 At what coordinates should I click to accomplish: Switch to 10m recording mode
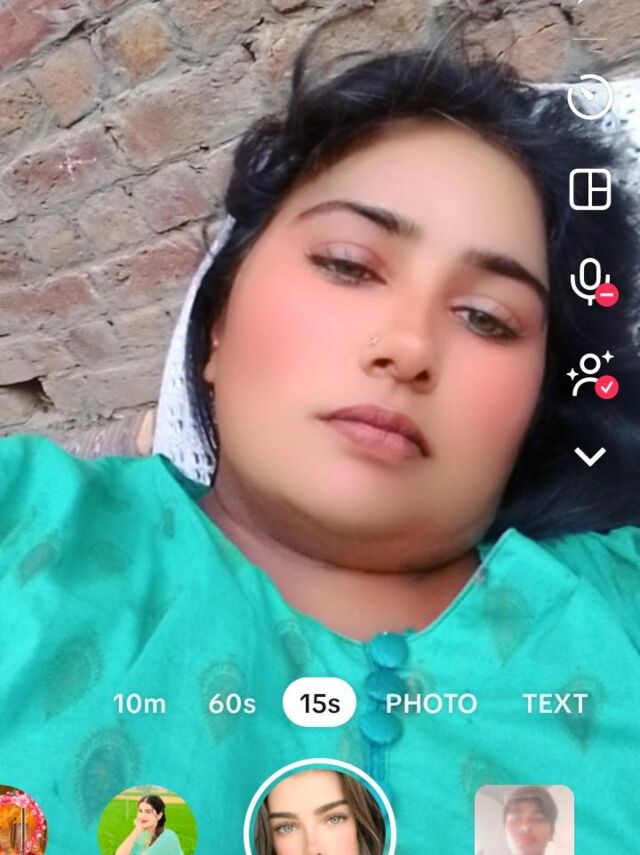pos(139,704)
